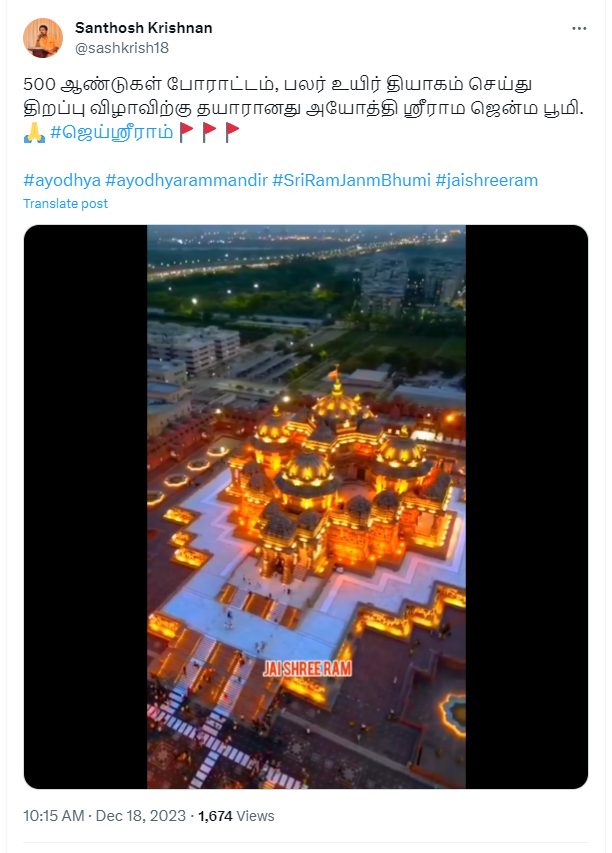Translate this post

(x=65, y=203)
